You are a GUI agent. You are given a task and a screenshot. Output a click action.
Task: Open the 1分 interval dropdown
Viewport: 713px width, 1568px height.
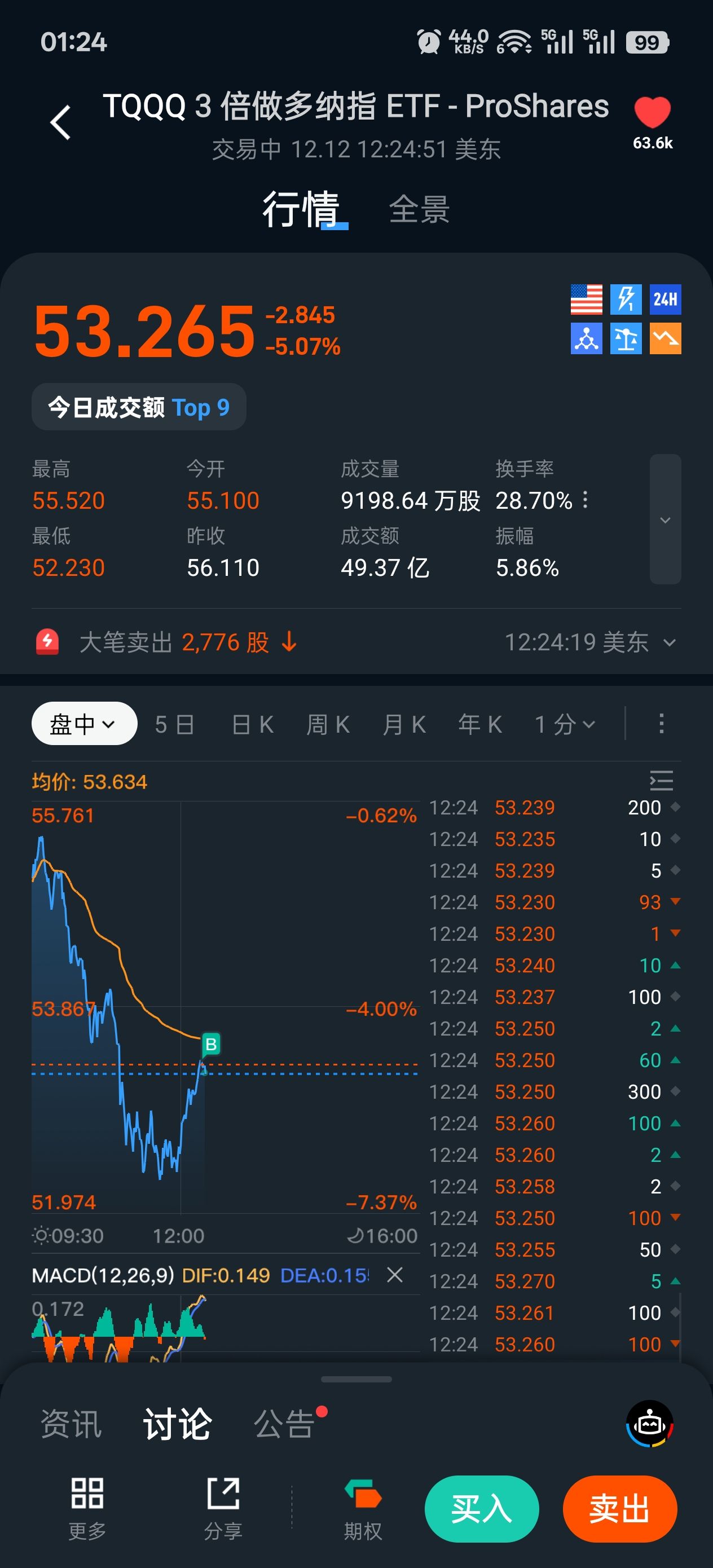(565, 724)
